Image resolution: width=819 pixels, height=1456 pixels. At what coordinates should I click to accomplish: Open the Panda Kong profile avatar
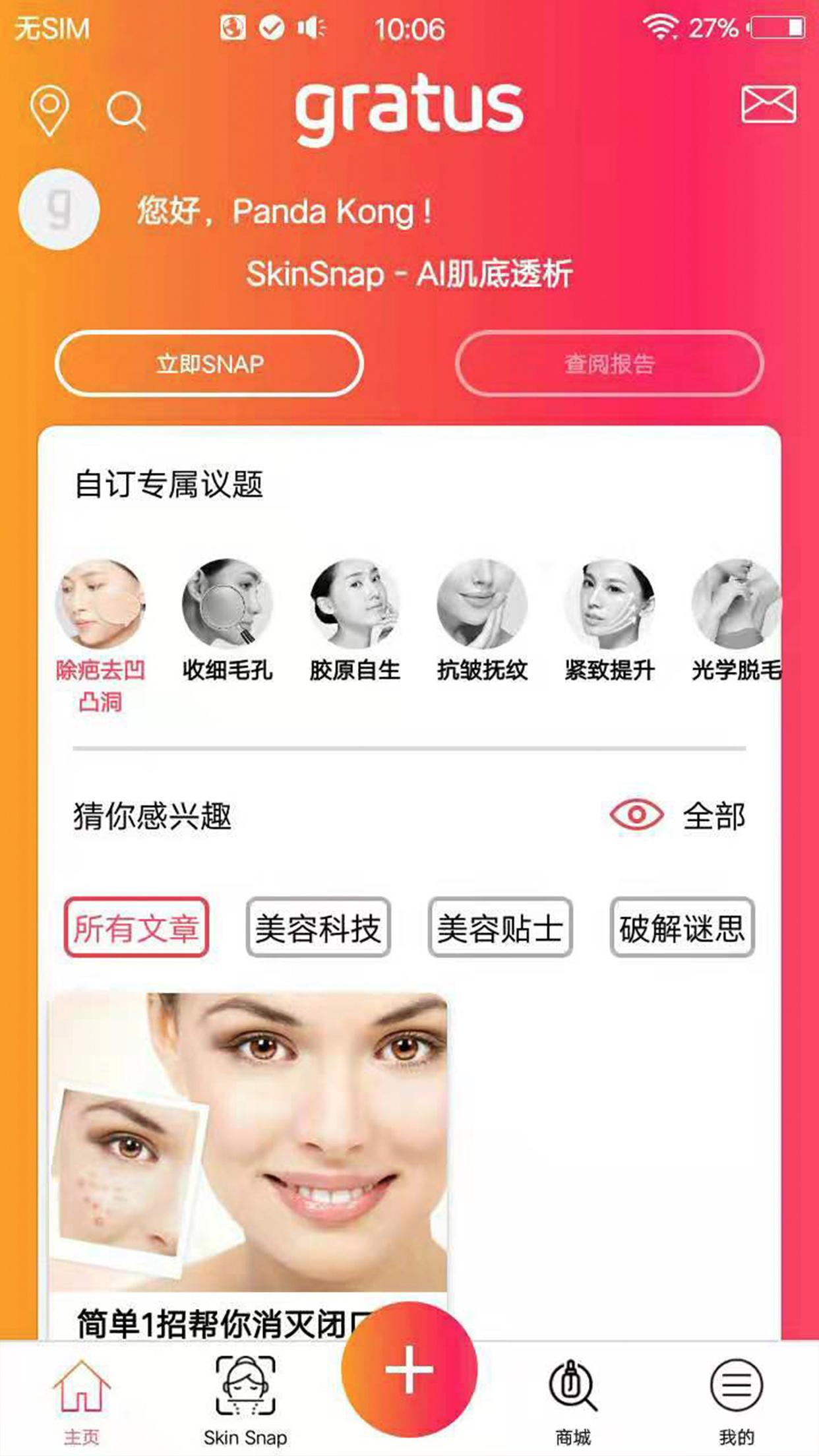59,210
